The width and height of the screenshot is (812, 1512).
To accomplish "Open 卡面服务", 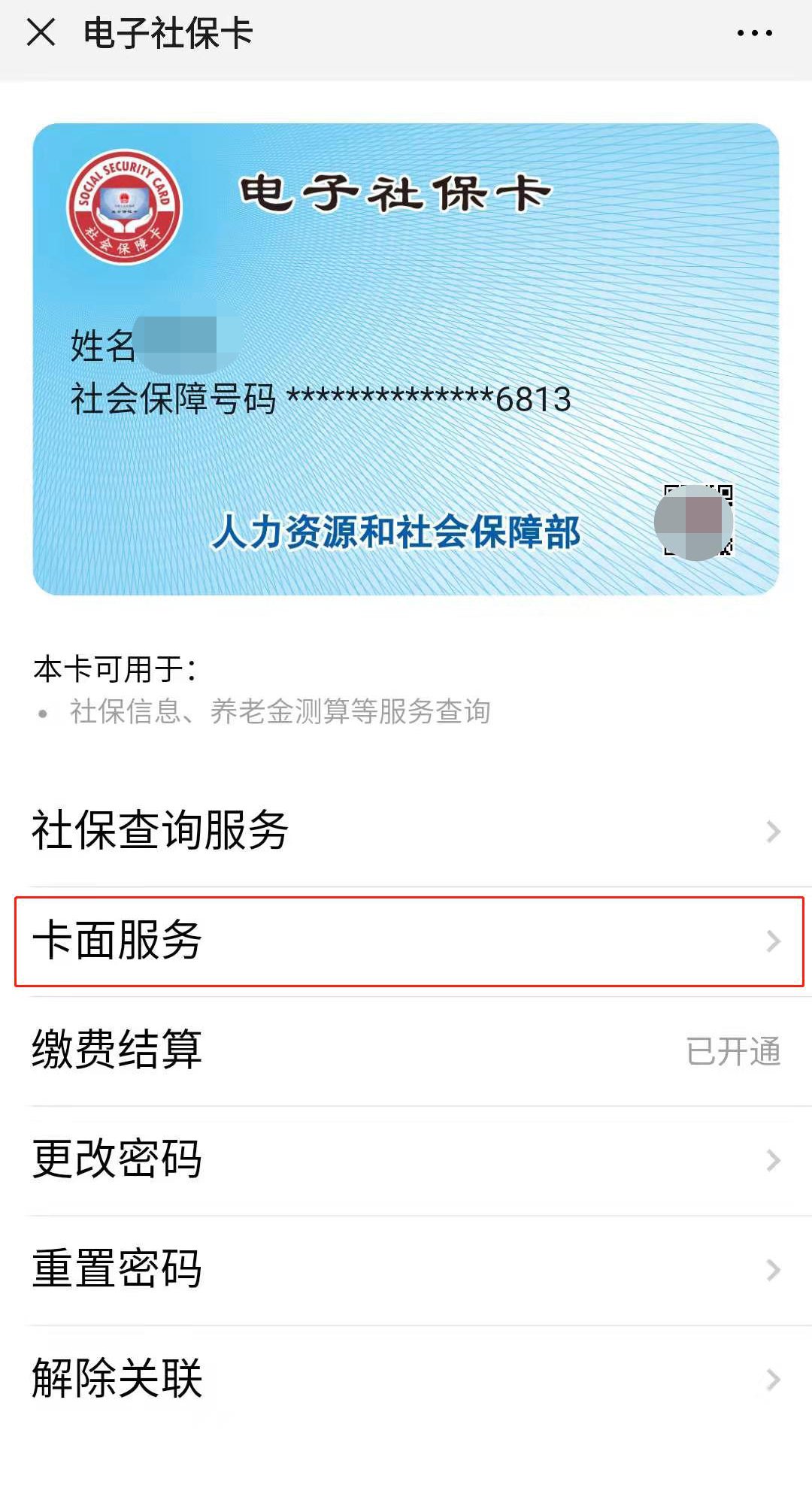I will click(406, 941).
